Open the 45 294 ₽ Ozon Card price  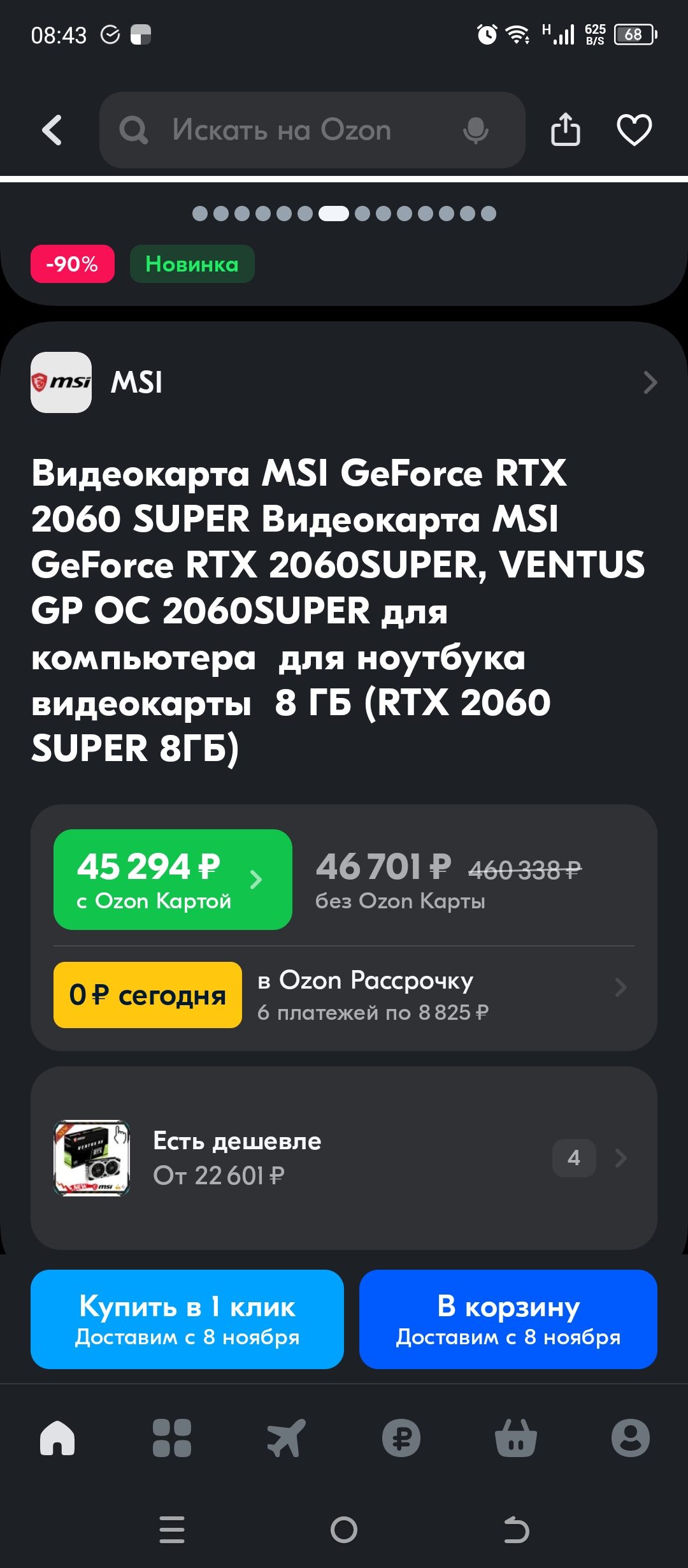[173, 879]
